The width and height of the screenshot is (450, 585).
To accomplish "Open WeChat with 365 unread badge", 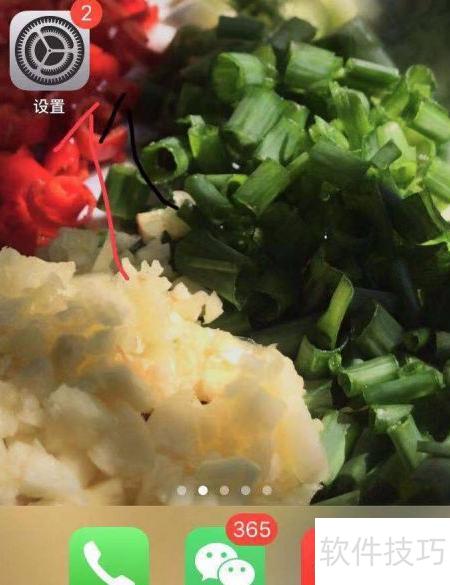I will point(225,556).
